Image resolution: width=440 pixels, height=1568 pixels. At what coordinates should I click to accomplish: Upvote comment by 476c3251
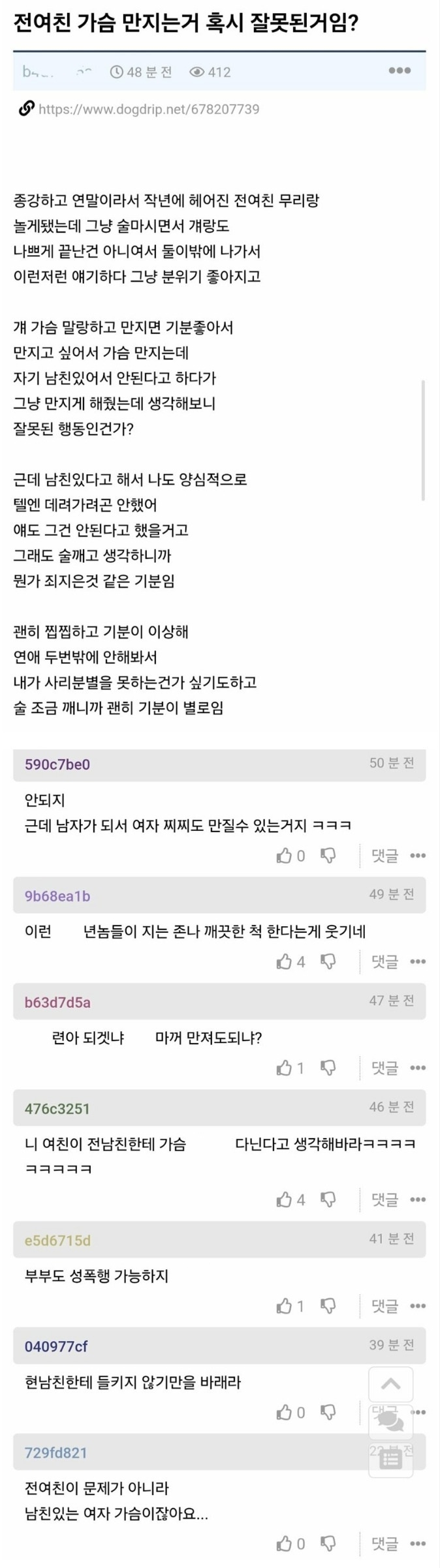[284, 1199]
